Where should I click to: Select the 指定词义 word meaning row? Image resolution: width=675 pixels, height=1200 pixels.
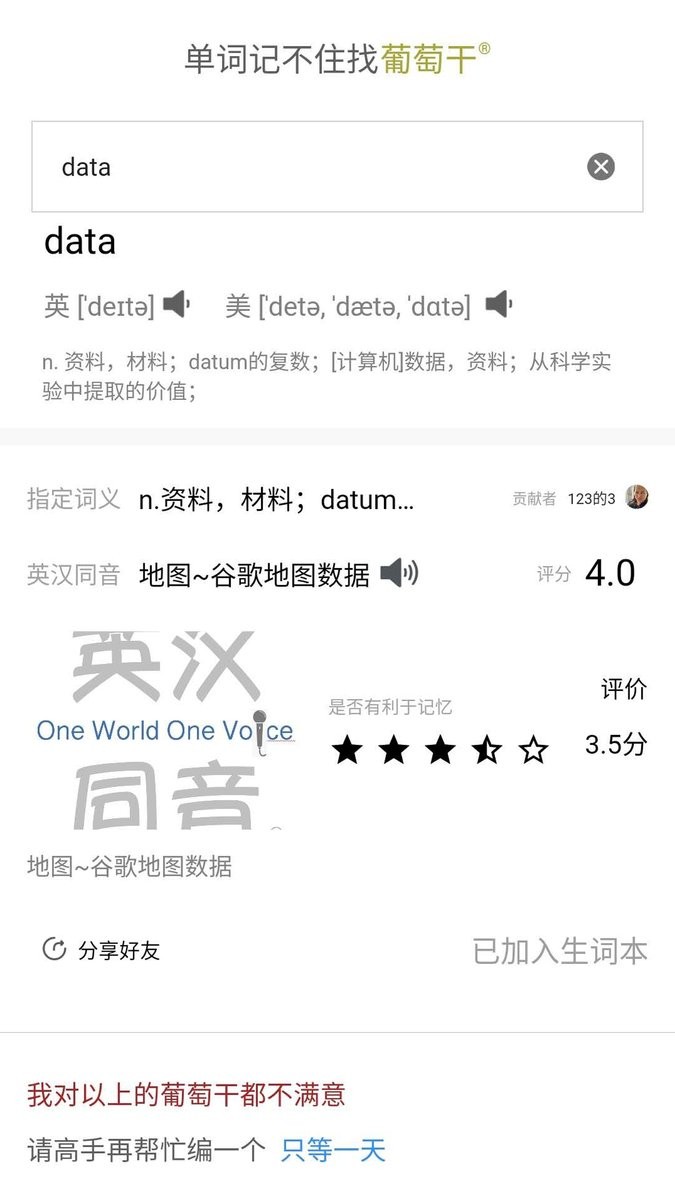click(275, 499)
